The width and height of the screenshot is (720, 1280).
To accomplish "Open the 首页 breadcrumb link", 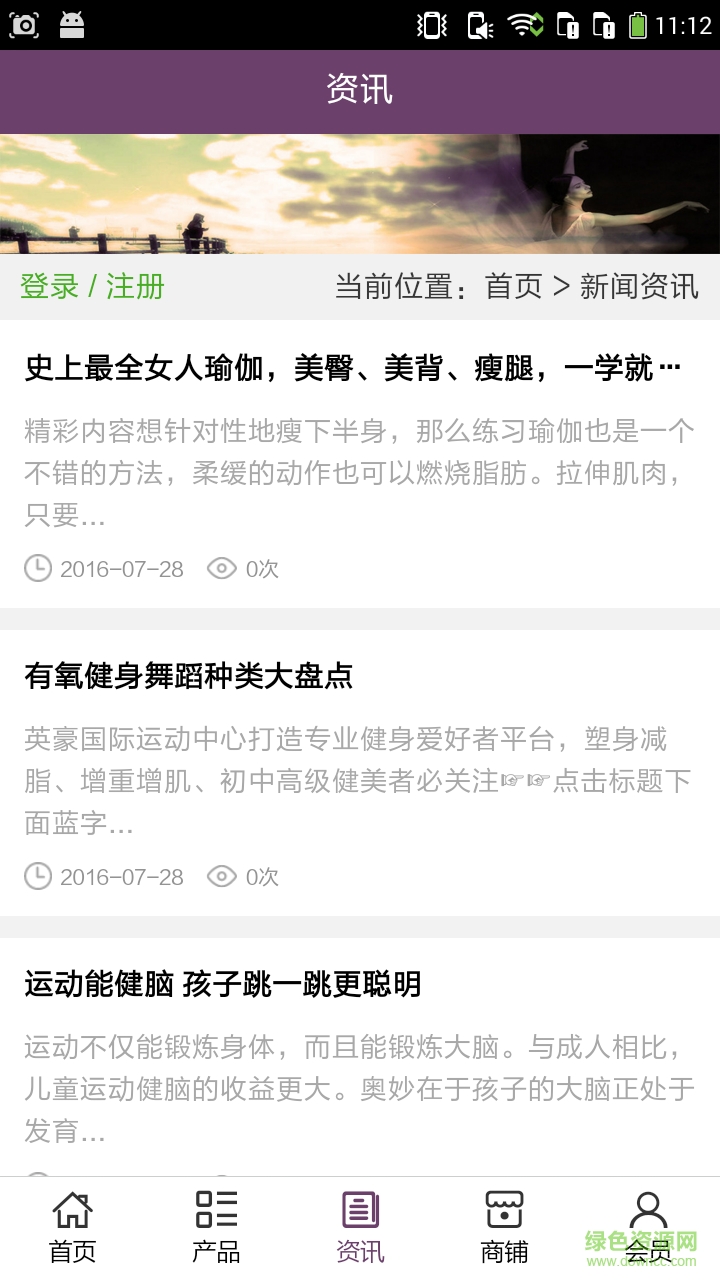I will pyautogui.click(x=513, y=287).
